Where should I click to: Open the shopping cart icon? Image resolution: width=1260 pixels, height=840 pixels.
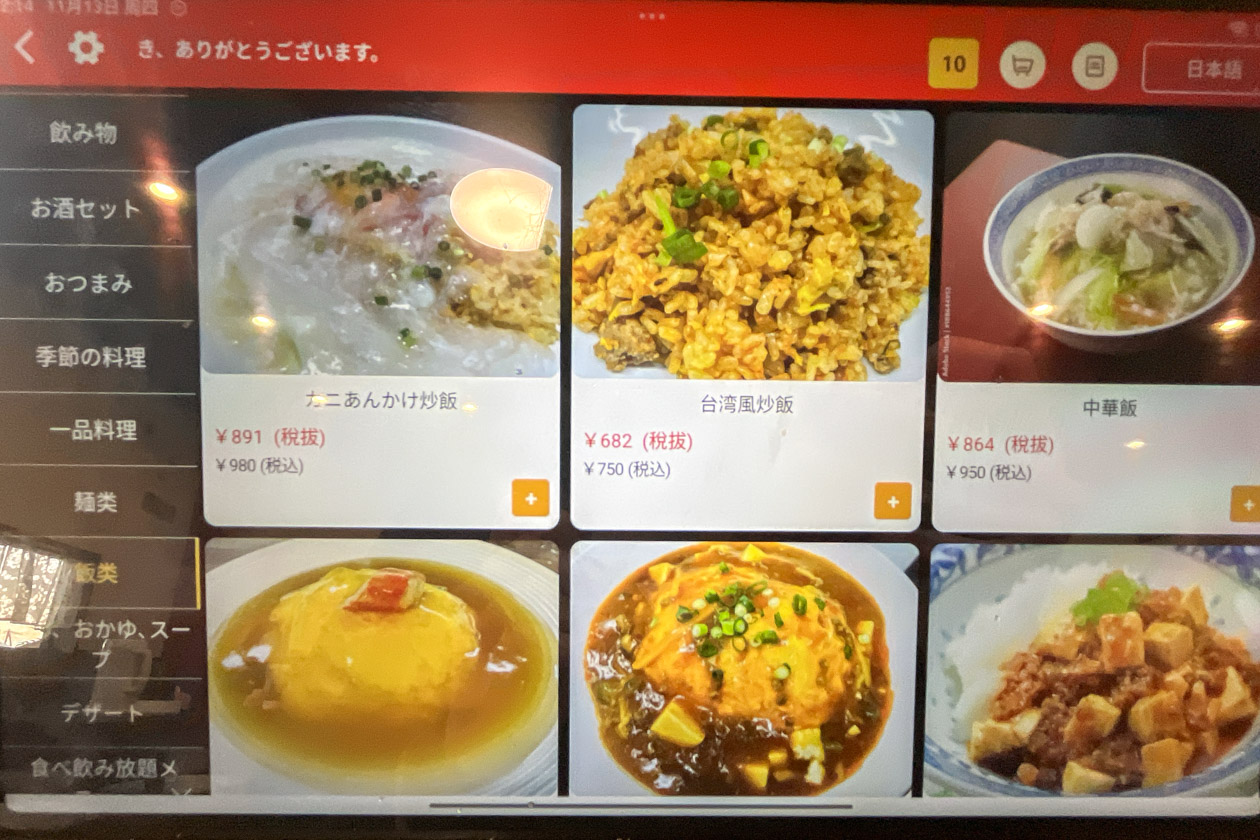click(1022, 66)
